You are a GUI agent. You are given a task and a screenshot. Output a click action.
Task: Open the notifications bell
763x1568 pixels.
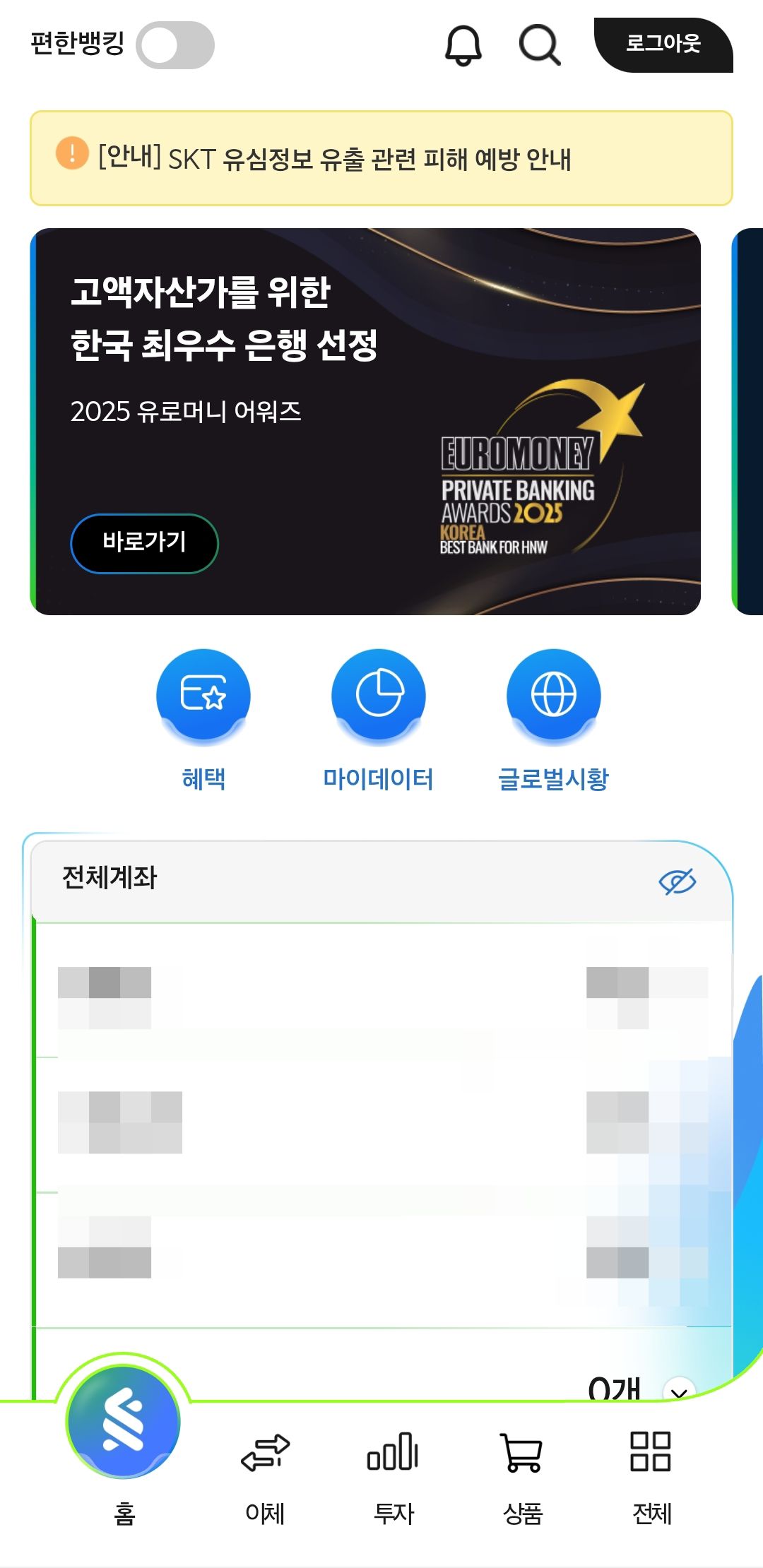point(463,45)
